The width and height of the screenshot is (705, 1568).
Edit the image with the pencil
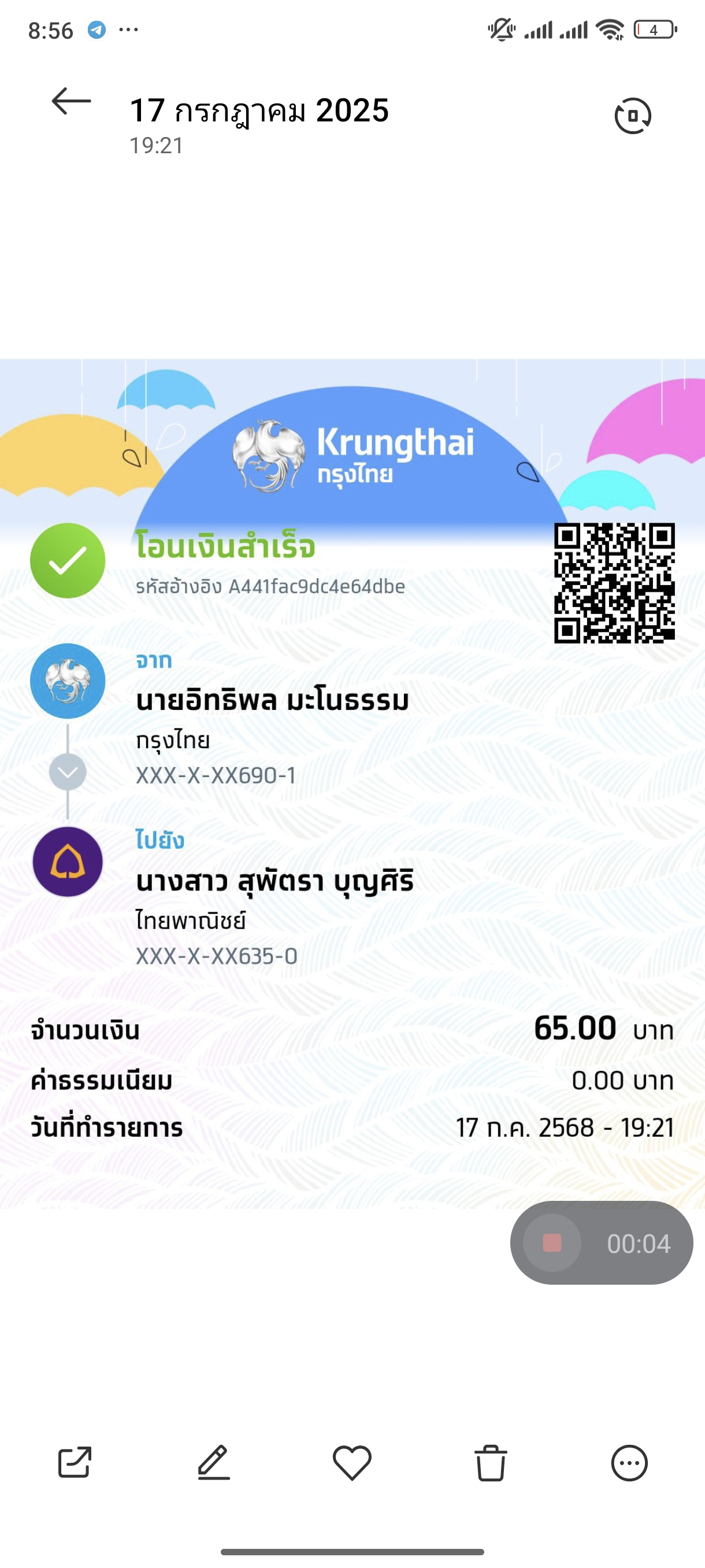213,1462
